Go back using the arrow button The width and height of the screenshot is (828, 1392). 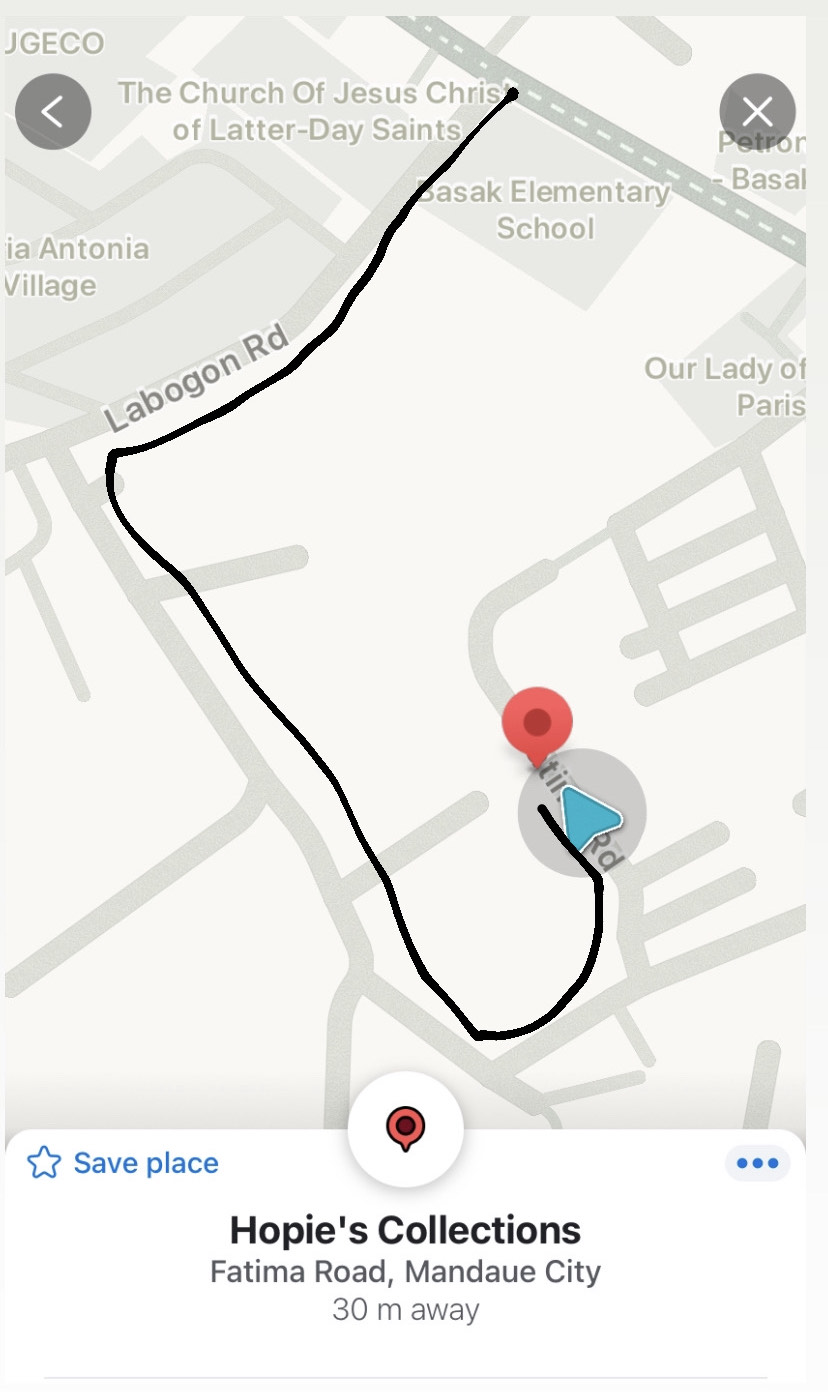tap(53, 111)
